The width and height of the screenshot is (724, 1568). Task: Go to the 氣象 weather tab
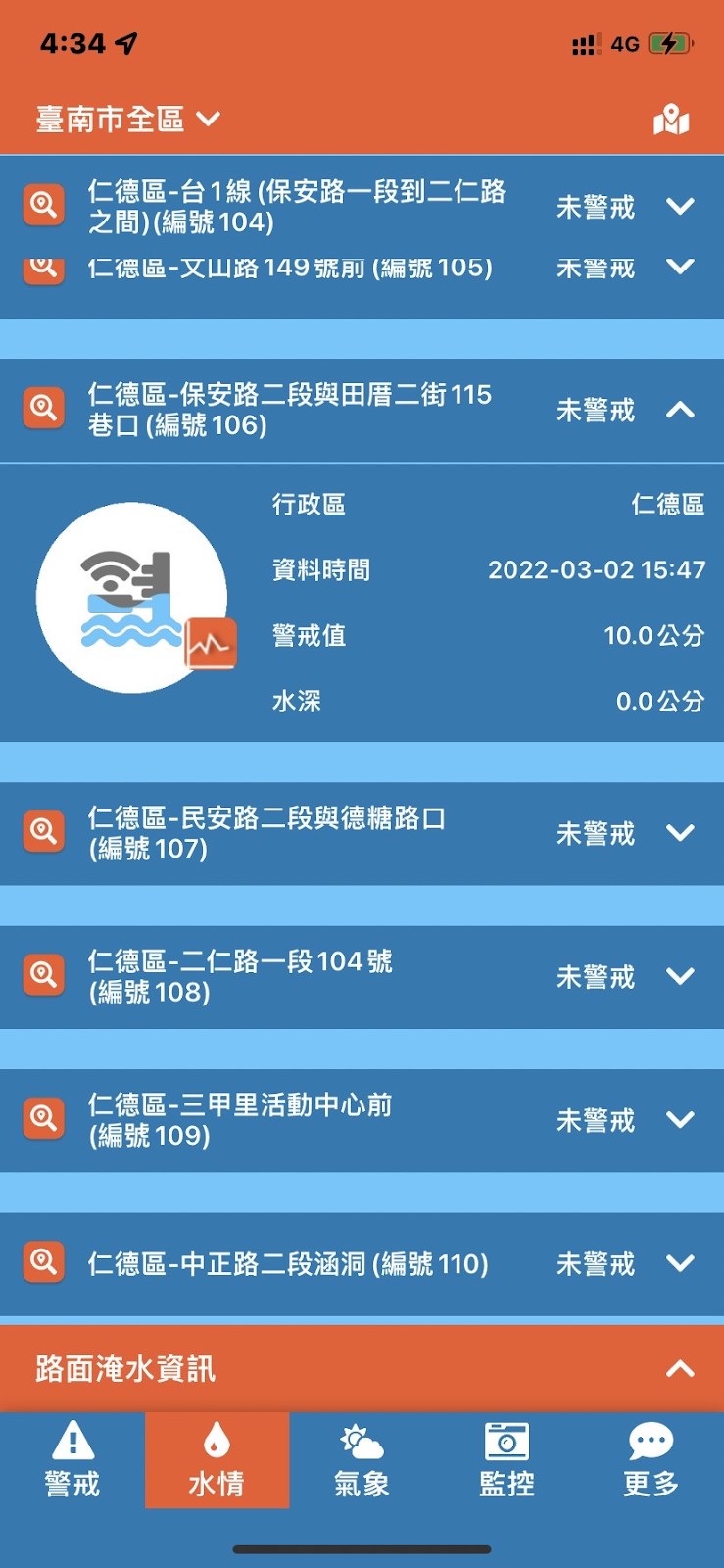click(362, 1460)
